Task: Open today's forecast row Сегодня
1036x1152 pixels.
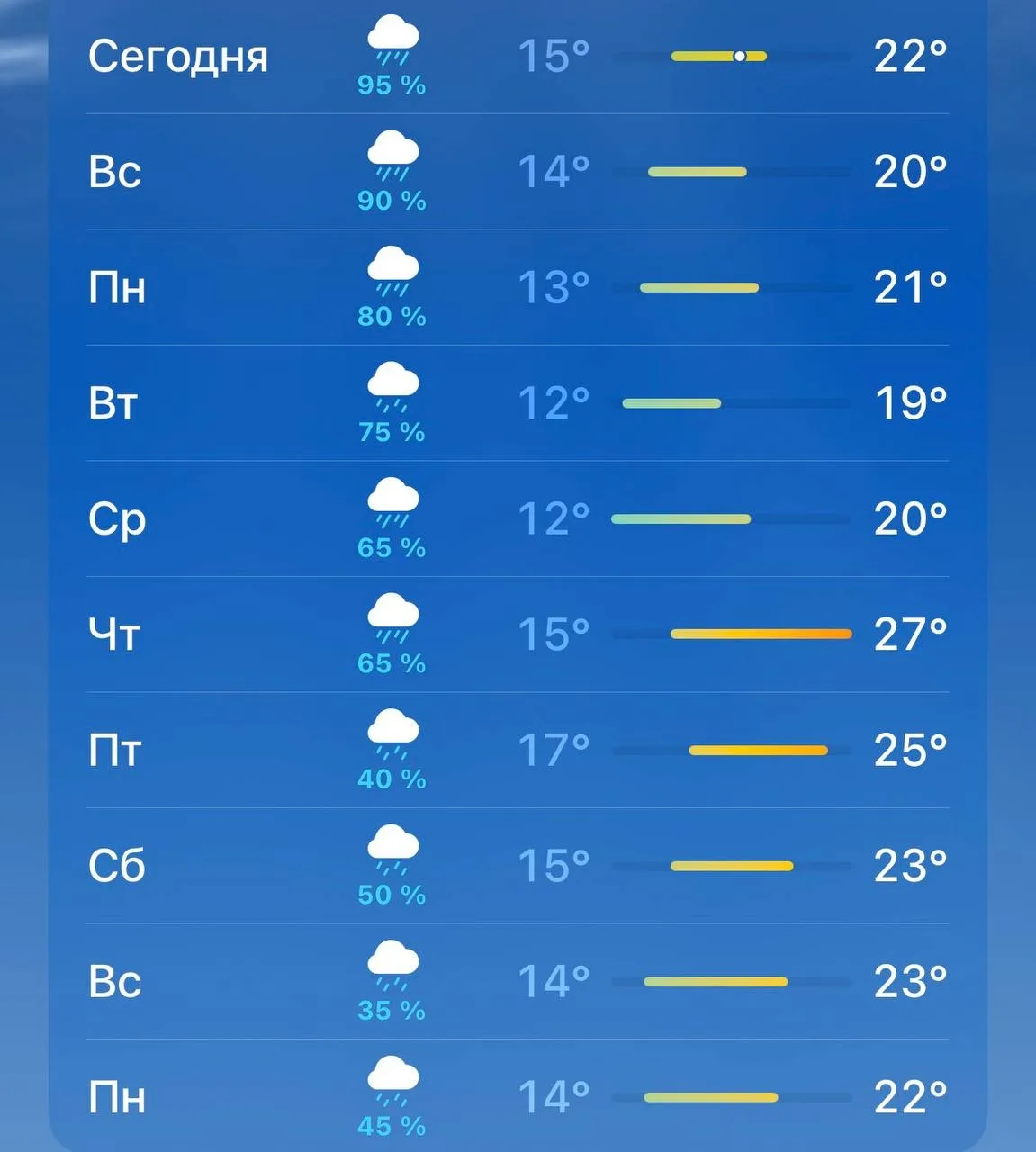Action: (x=518, y=57)
